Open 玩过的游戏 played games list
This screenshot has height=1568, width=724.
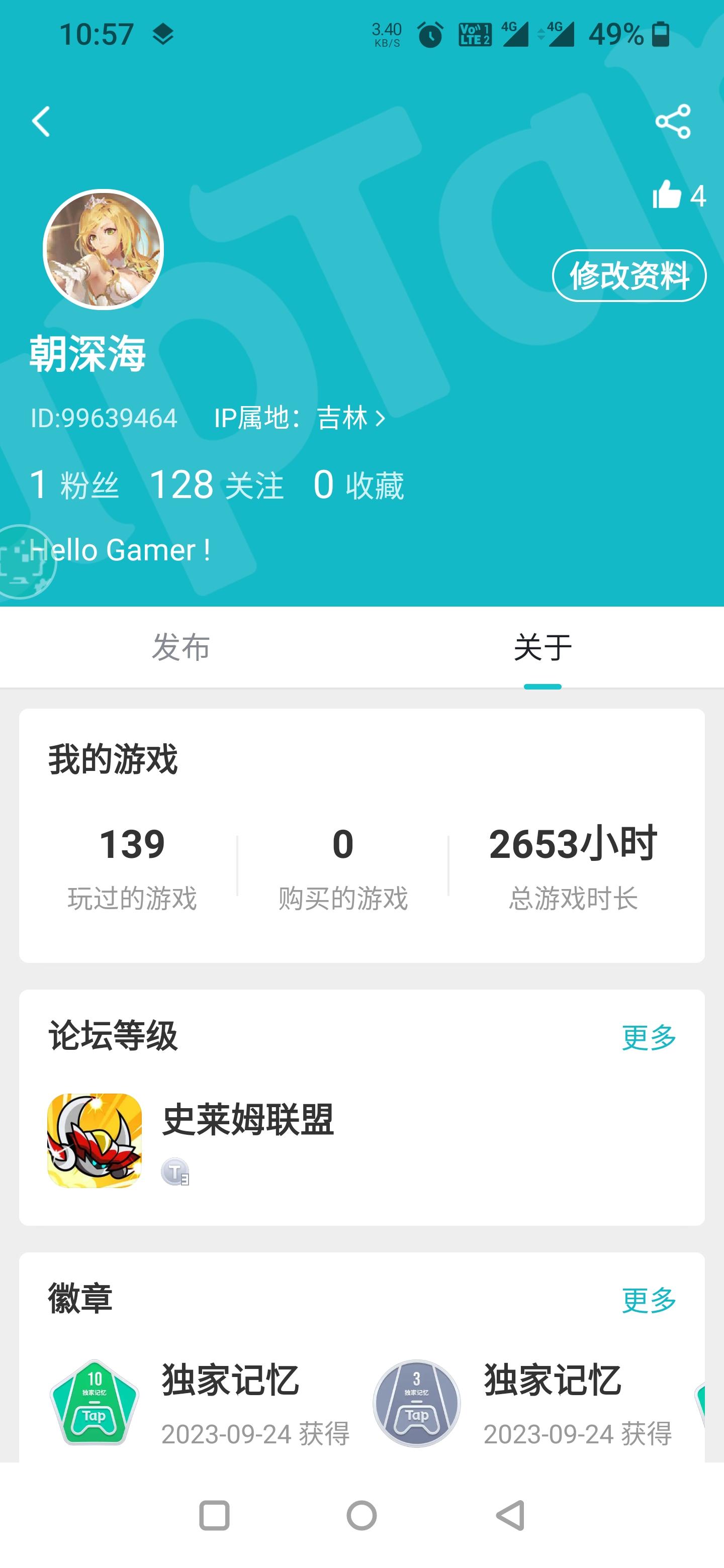coord(132,865)
